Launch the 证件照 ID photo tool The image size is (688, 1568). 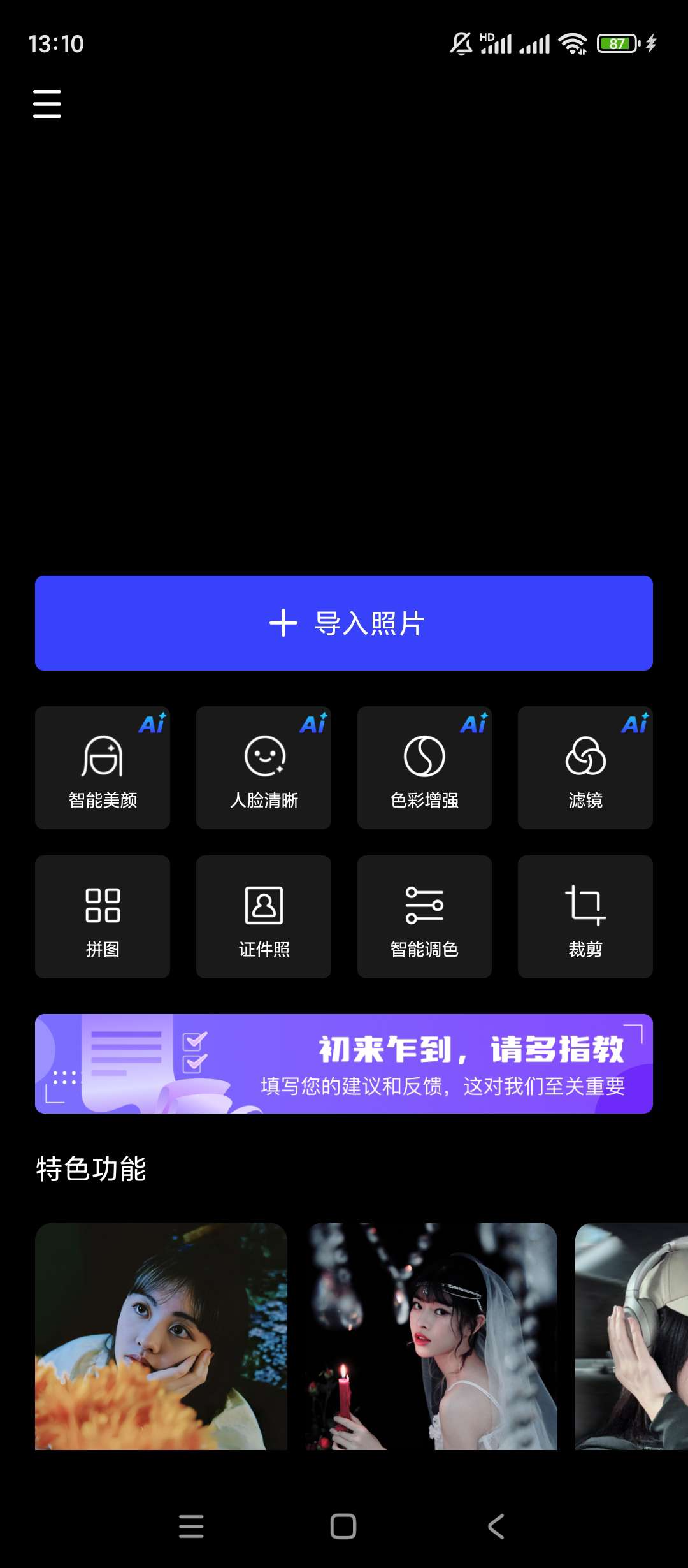pyautogui.click(x=264, y=917)
